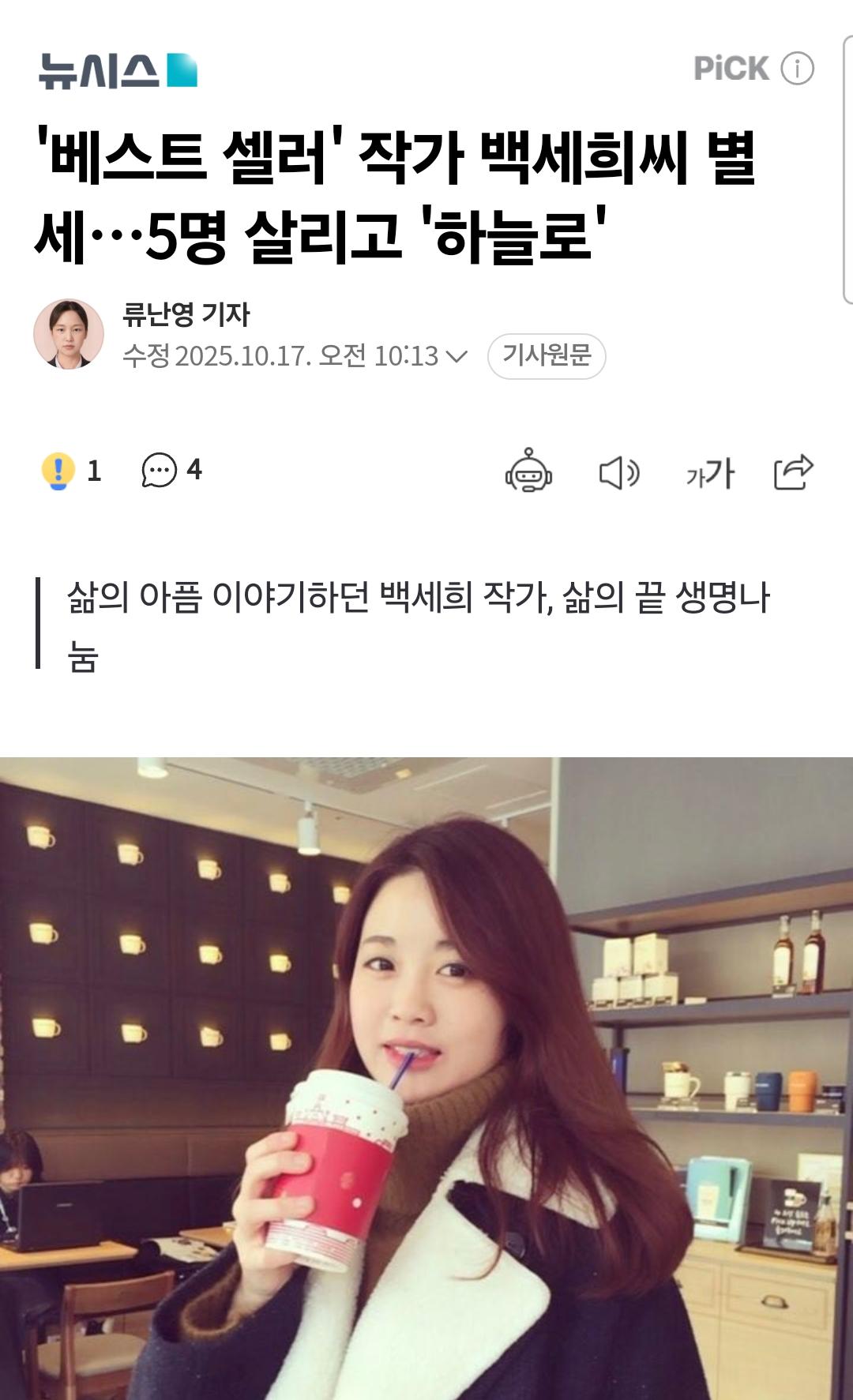Increase text size using the larger 가
853x1400 pixels.
(722, 472)
